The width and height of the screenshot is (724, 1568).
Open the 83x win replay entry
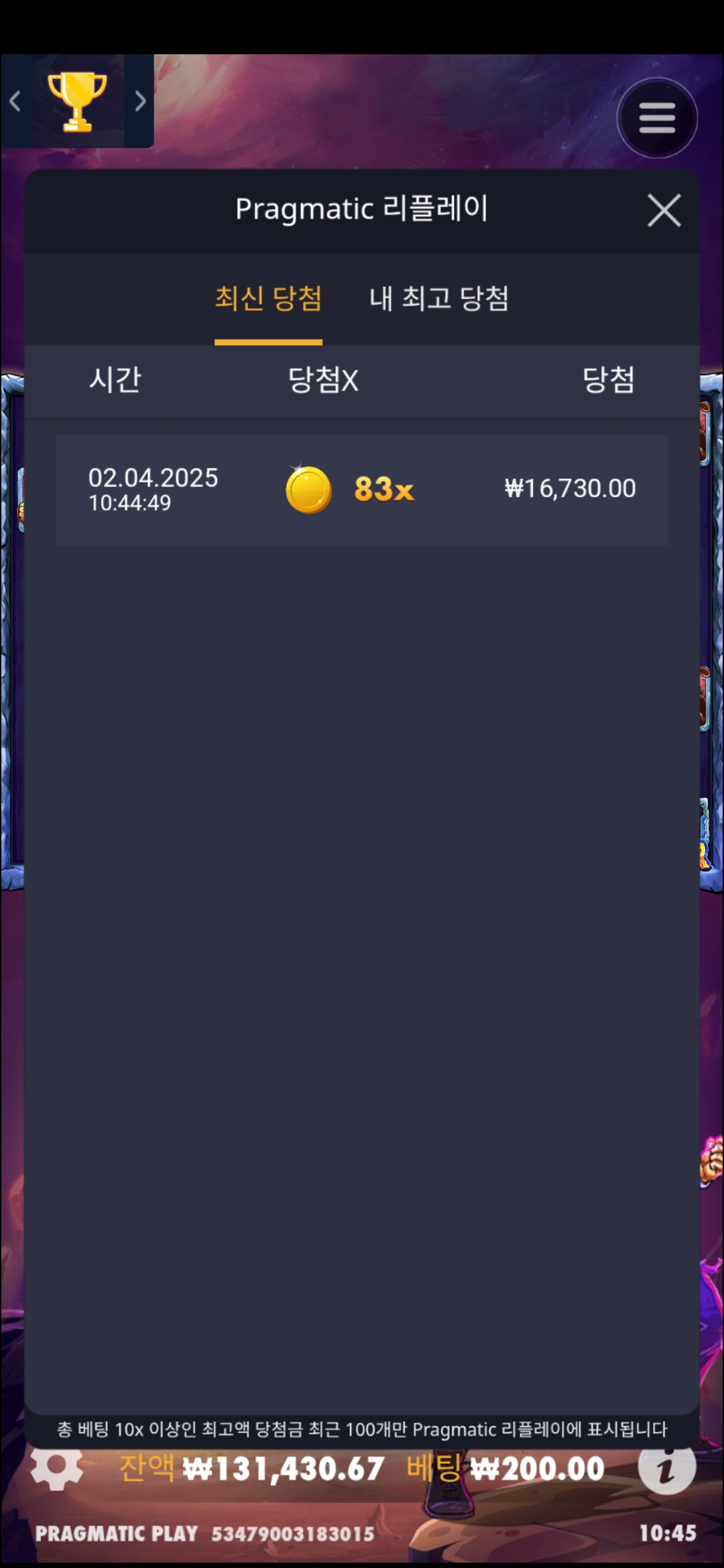coord(361,490)
